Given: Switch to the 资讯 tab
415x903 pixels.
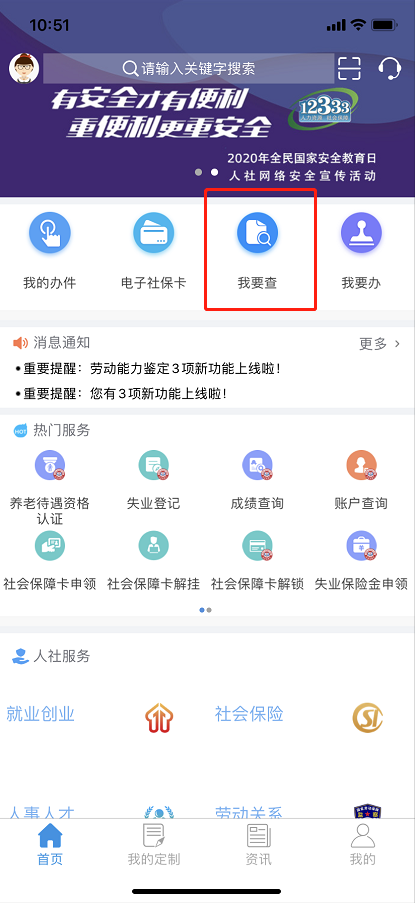Looking at the screenshot, I should click(x=258, y=845).
